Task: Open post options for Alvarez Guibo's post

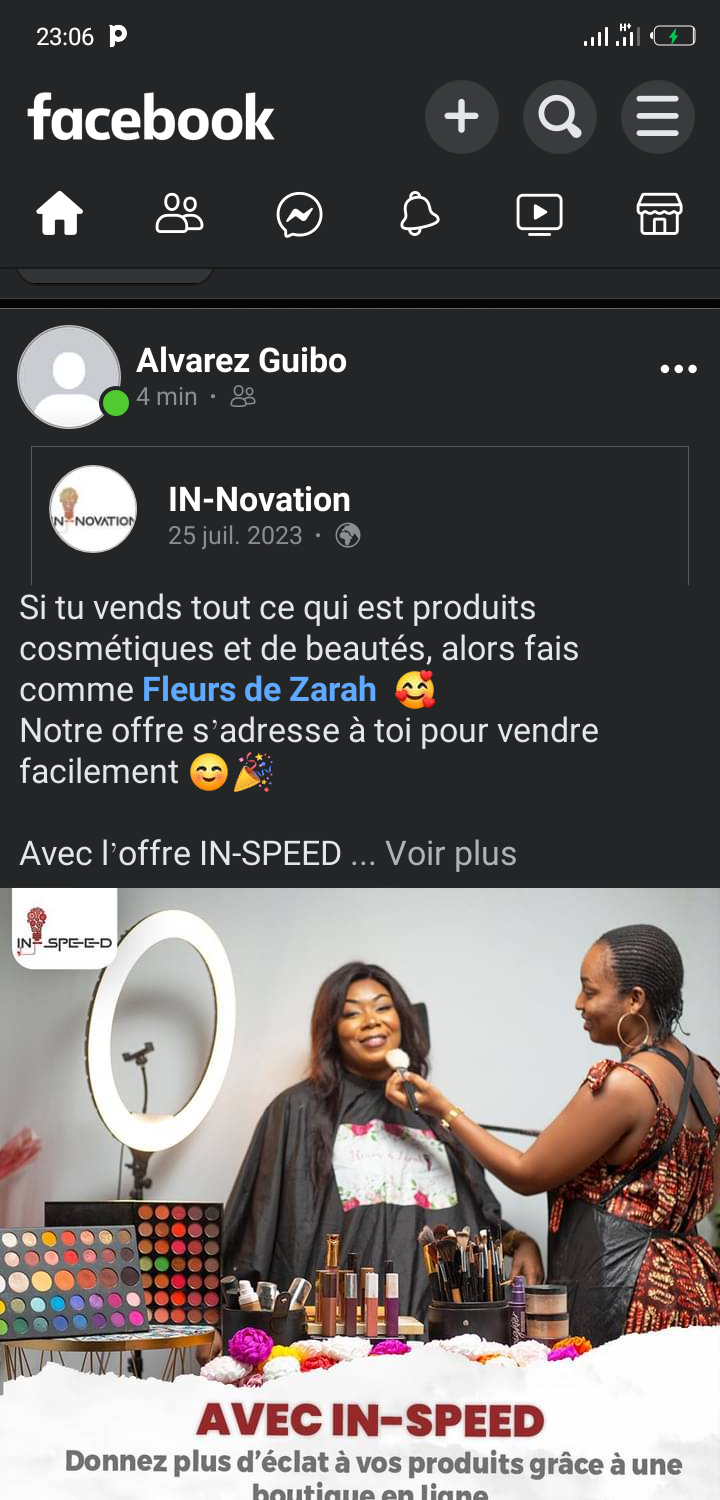Action: point(678,370)
